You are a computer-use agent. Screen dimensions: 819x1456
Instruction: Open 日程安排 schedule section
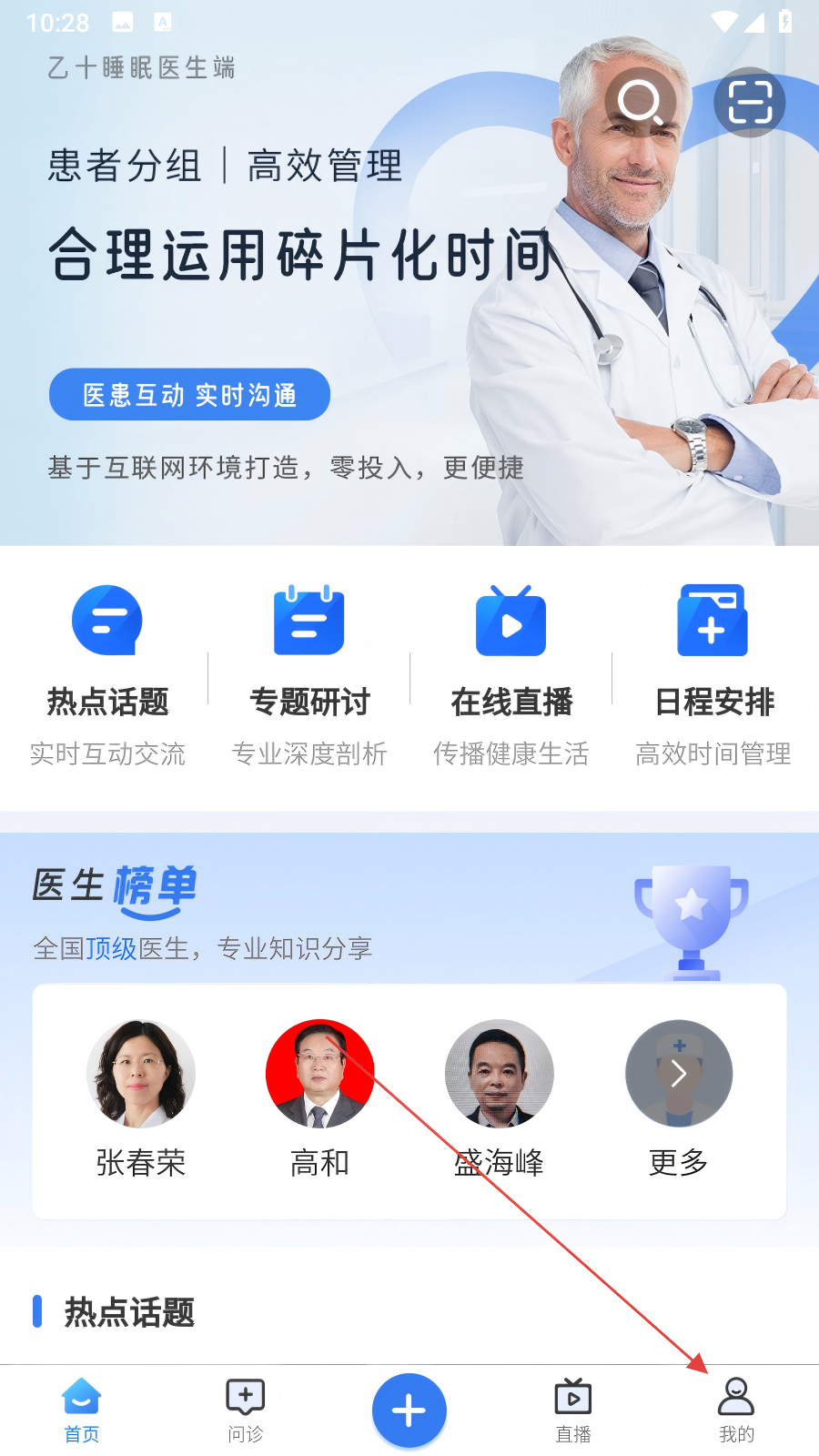tap(713, 673)
